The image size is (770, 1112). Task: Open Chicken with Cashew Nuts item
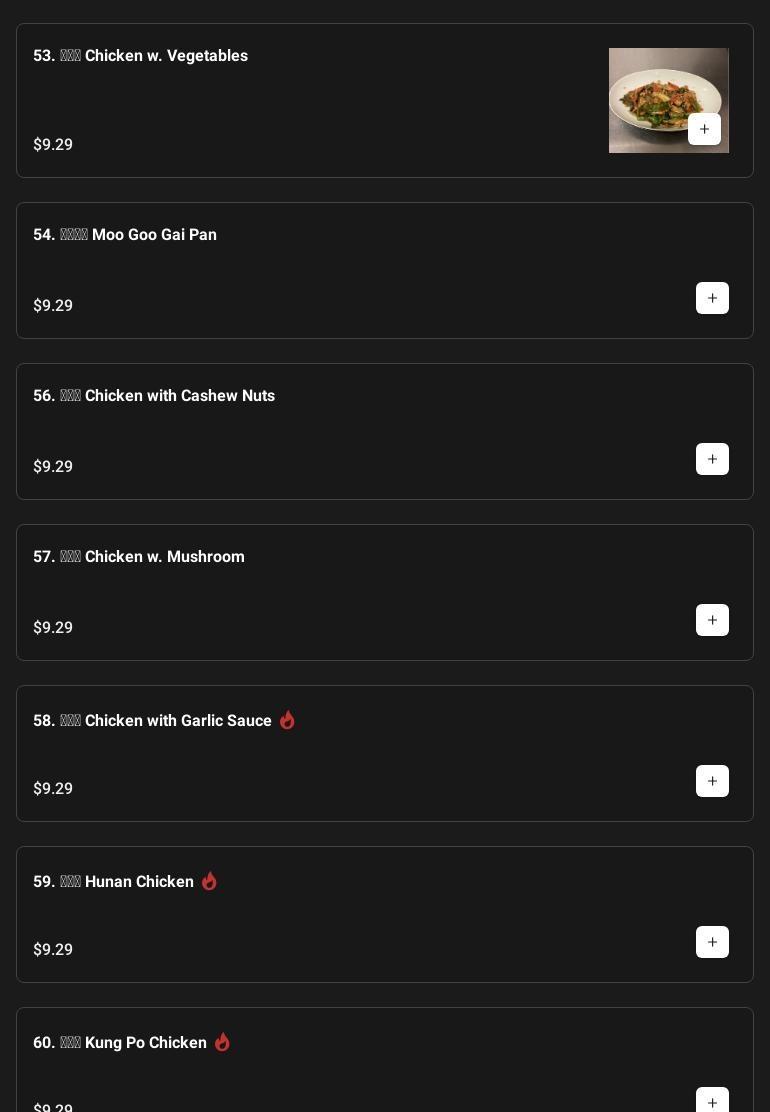[300, 431]
